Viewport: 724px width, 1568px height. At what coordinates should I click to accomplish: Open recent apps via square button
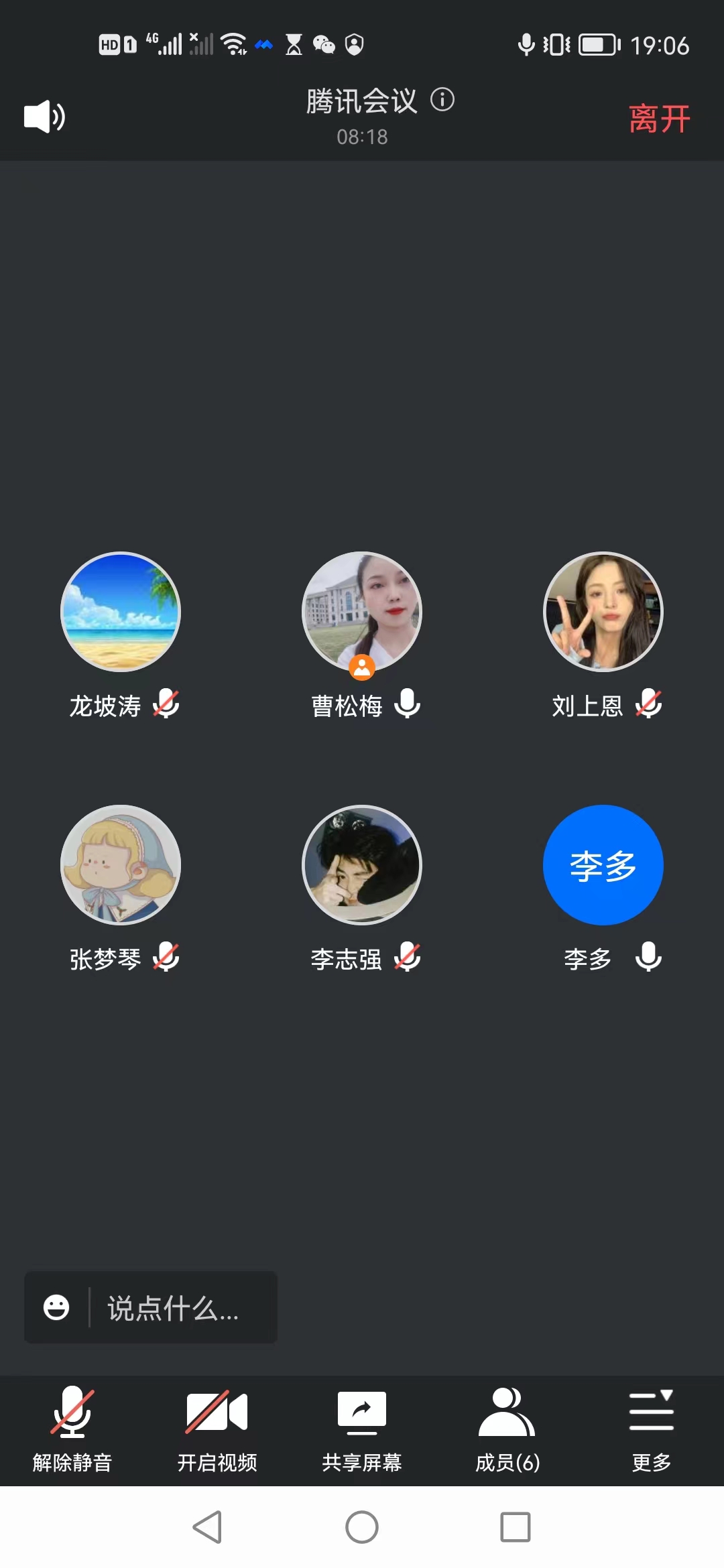(516, 1527)
